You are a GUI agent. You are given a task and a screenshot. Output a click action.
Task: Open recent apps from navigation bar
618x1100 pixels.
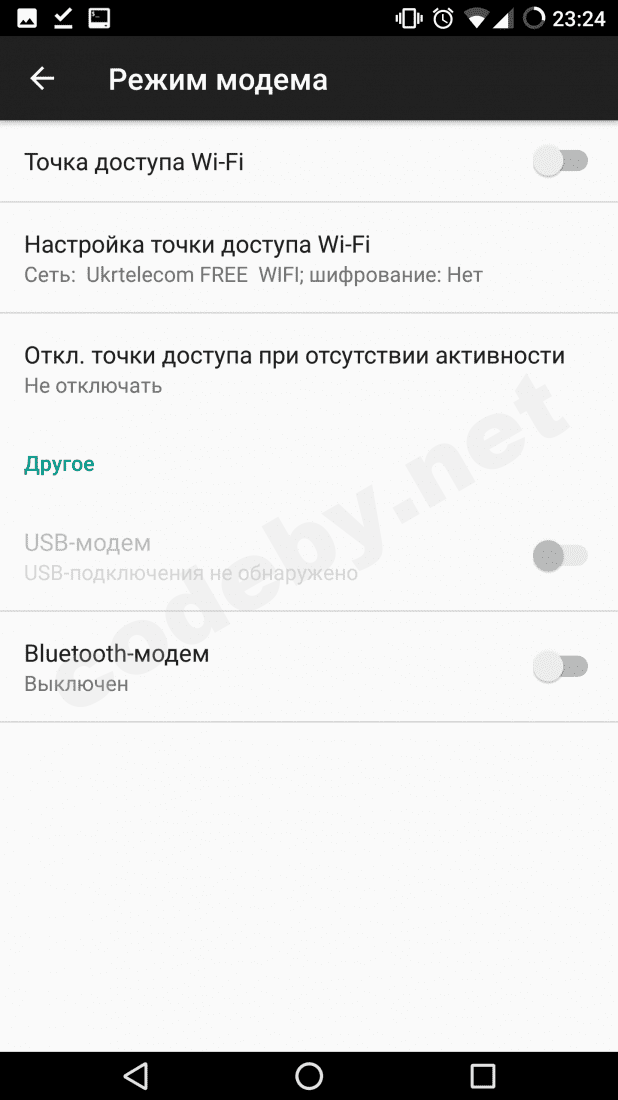coord(483,1075)
